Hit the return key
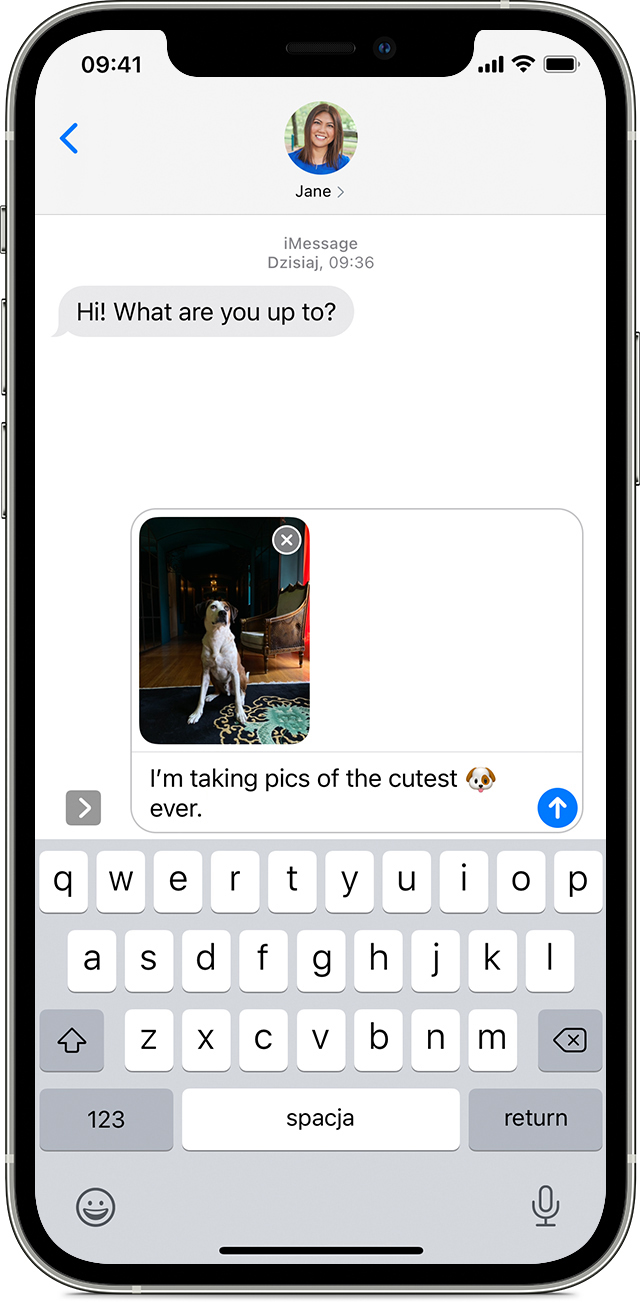This screenshot has height=1302, width=640. [x=535, y=1119]
